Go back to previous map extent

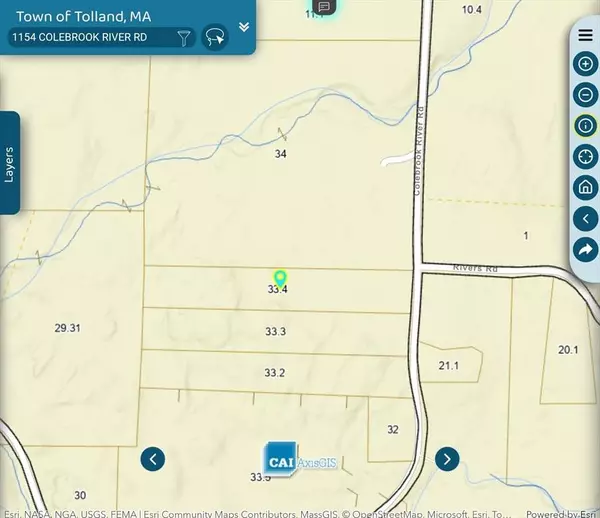[x=586, y=218]
